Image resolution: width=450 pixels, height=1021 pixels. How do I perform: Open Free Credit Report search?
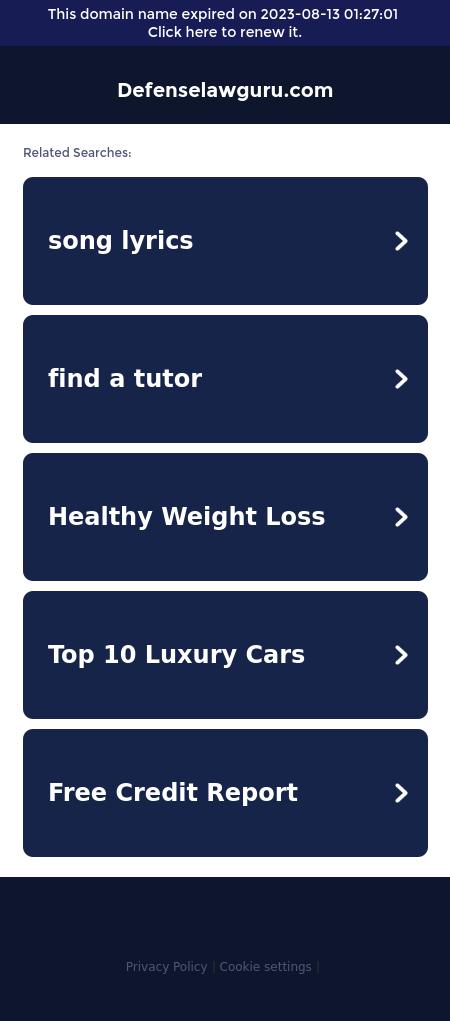click(225, 793)
